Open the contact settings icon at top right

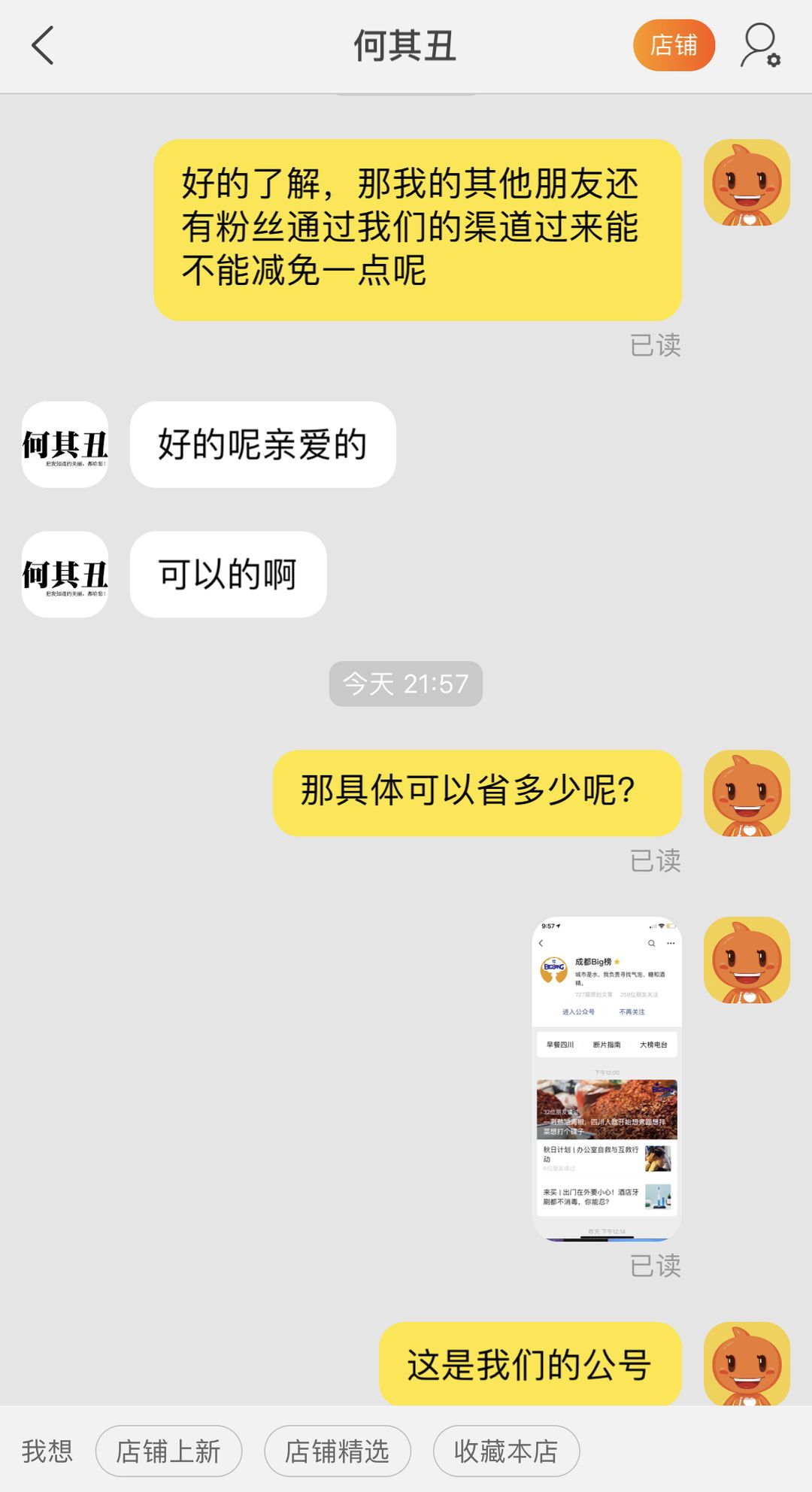[x=759, y=47]
